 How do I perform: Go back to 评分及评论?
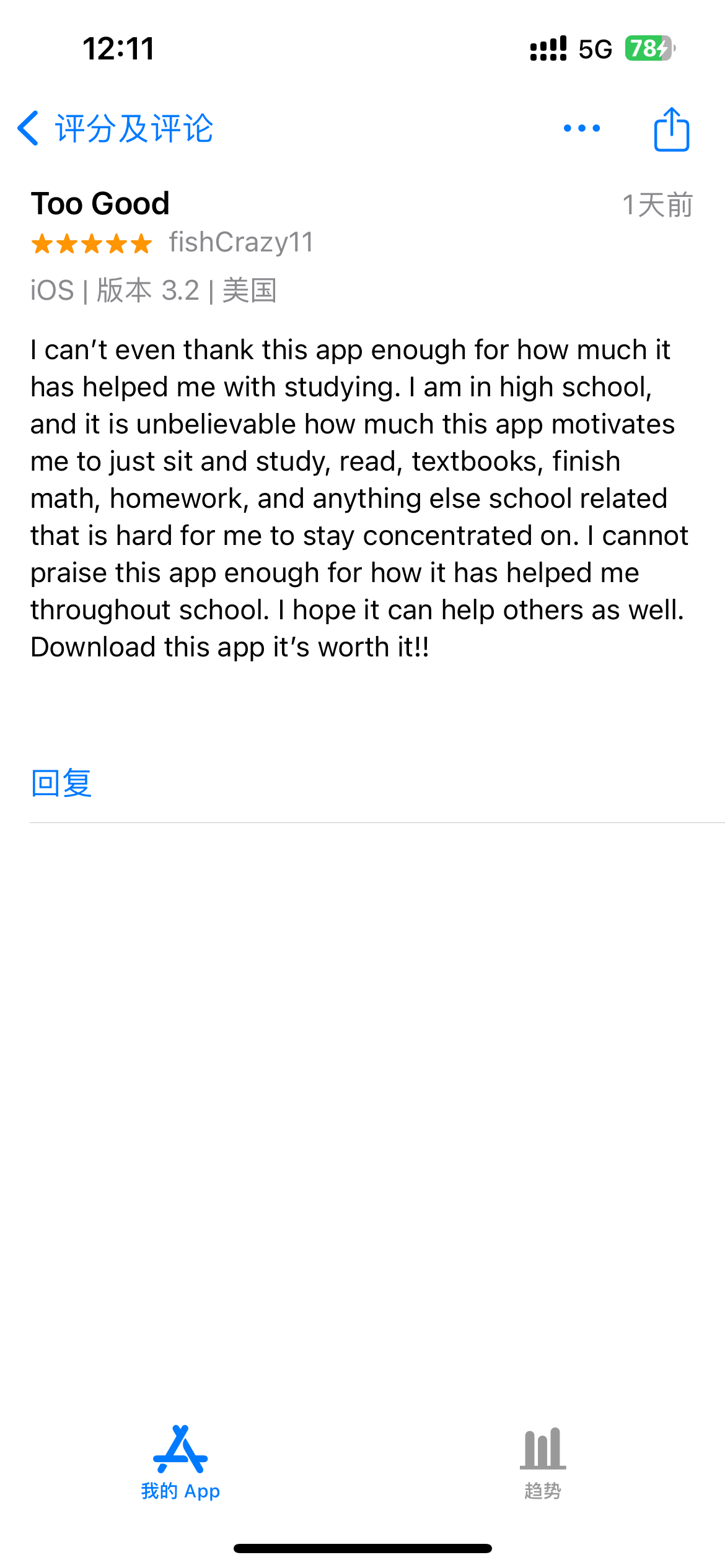click(x=115, y=129)
